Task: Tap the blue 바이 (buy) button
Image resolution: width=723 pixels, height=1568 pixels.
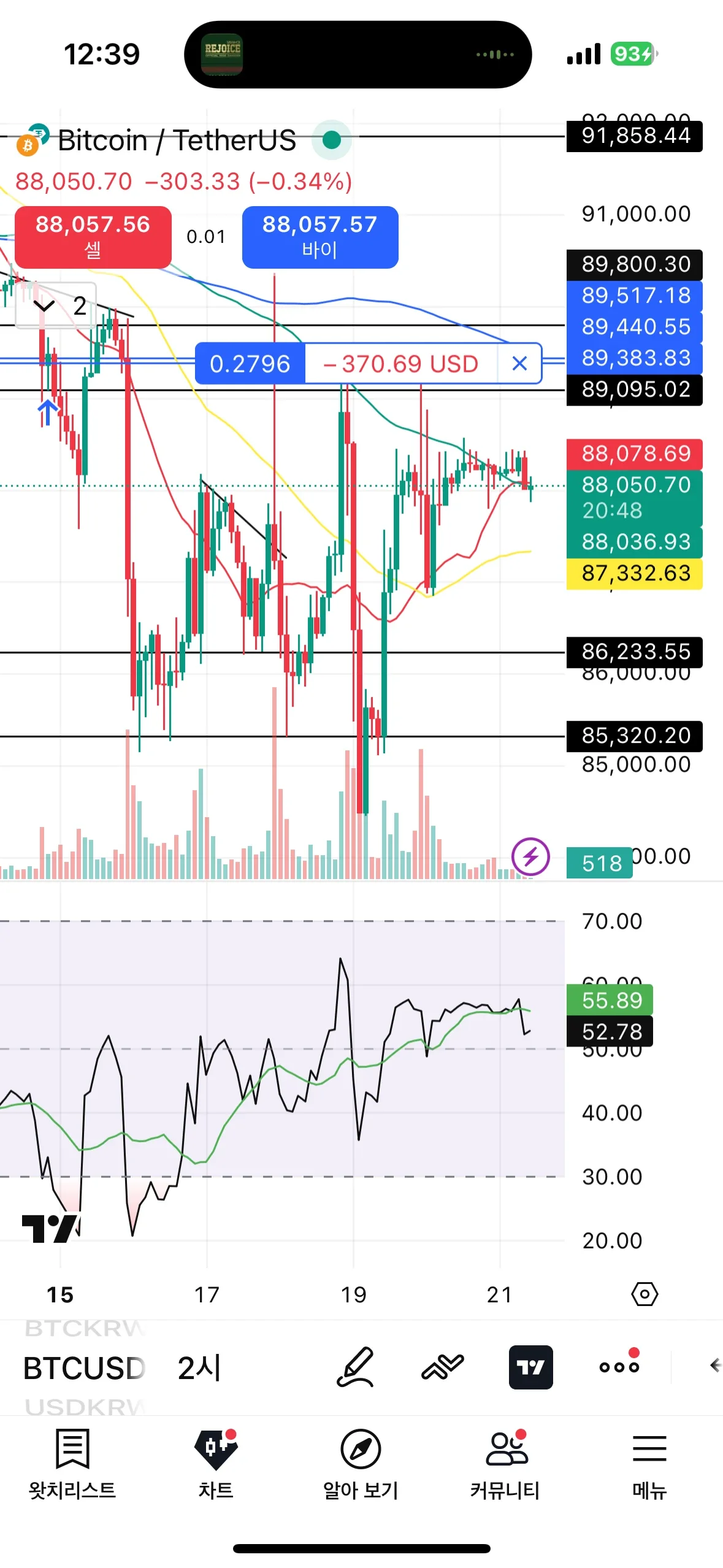Action: [x=319, y=237]
